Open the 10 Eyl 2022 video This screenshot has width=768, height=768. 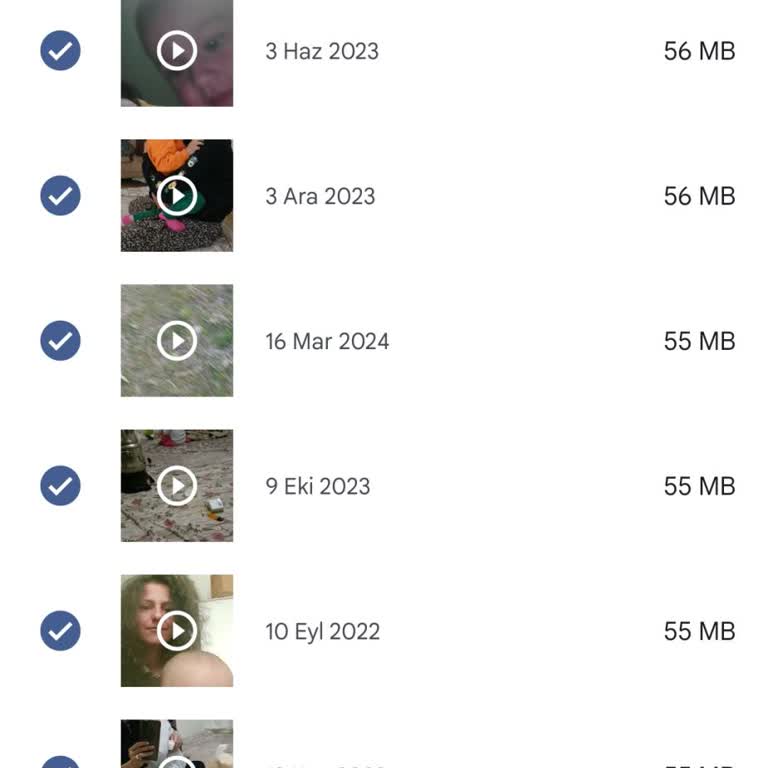[x=177, y=630]
